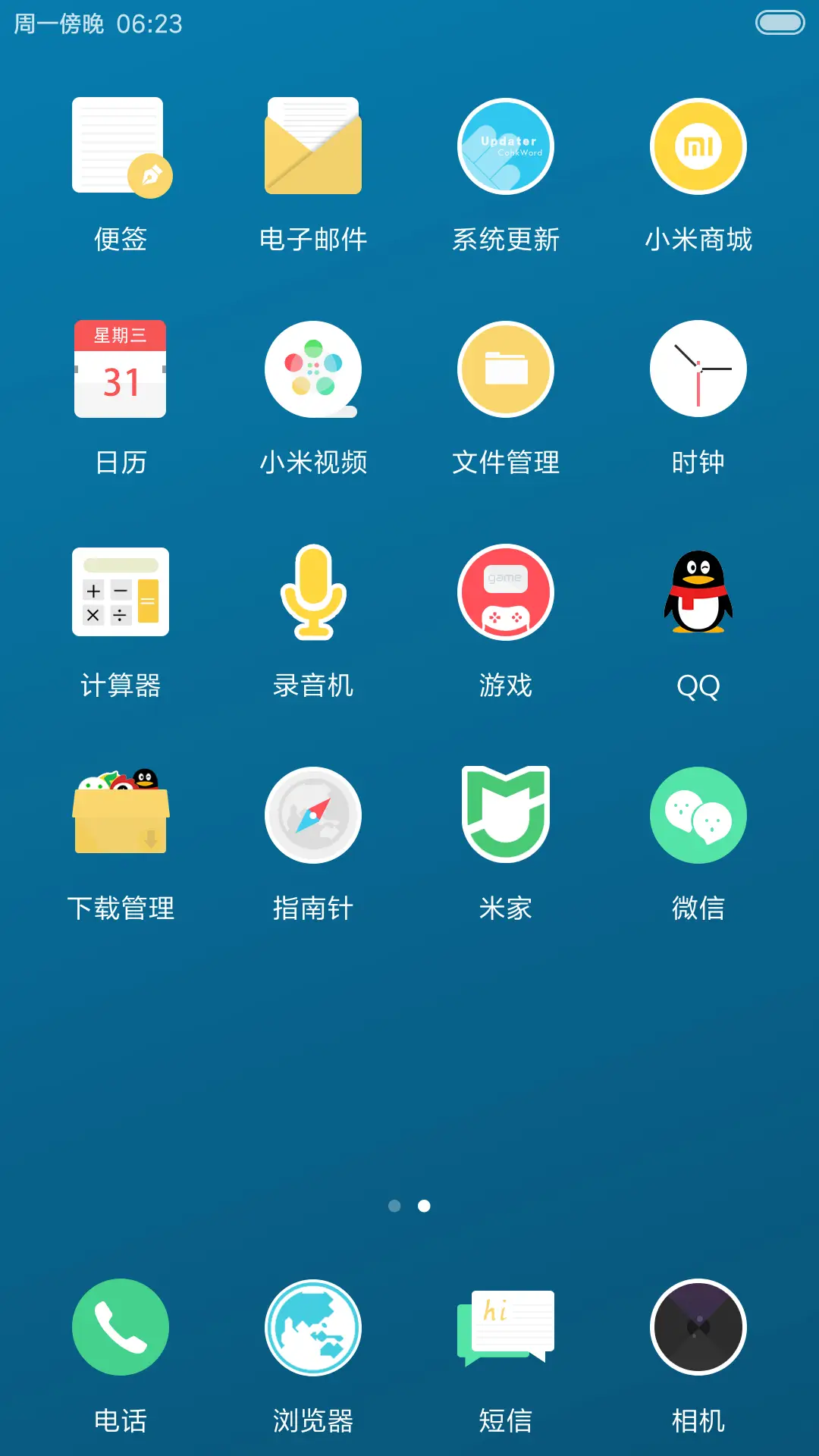Image resolution: width=819 pixels, height=1456 pixels.
Task: View the 日历 calendar showing the 31st
Action: pos(121,369)
